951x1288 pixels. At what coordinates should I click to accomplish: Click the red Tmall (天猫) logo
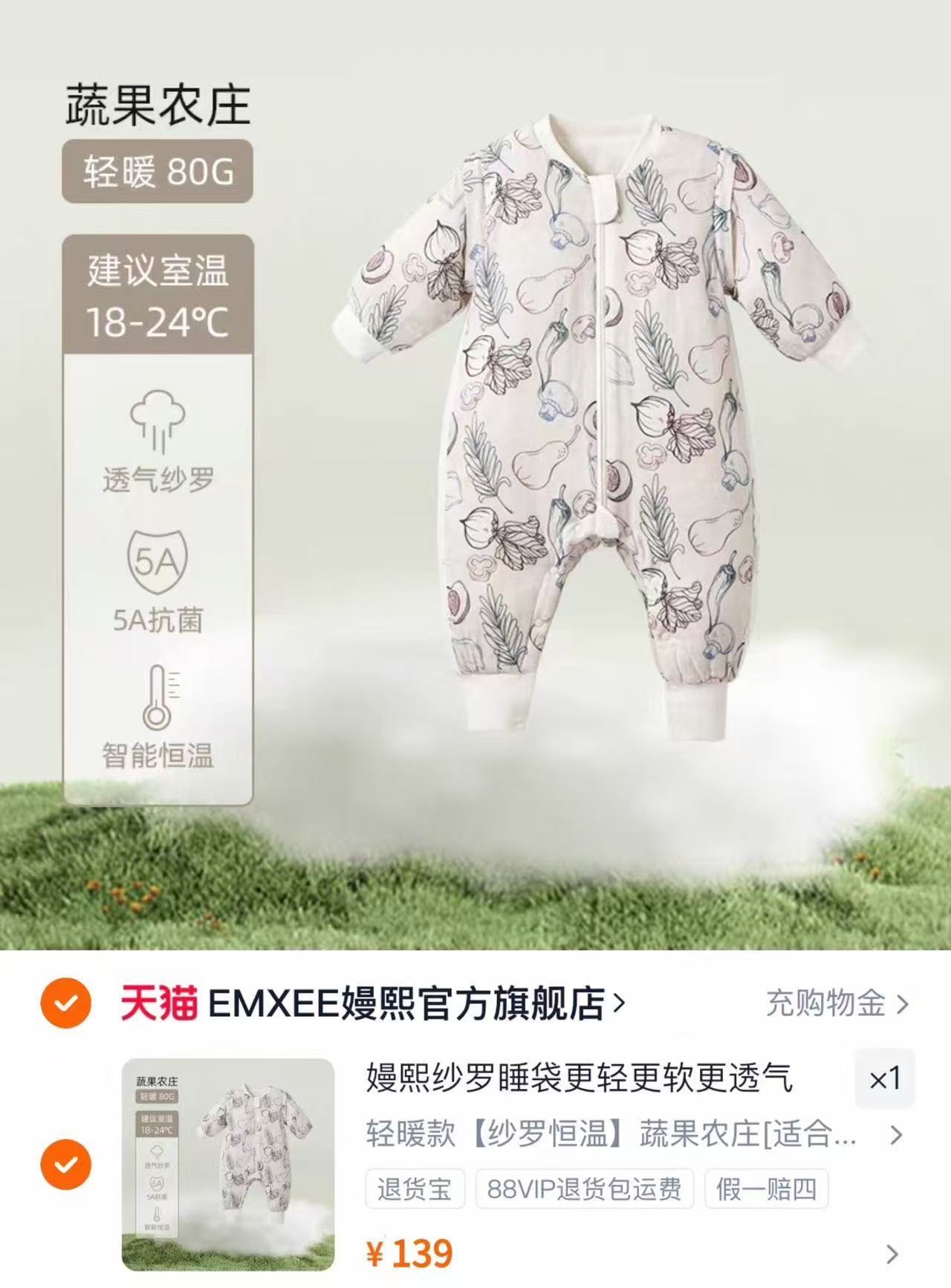click(160, 1000)
